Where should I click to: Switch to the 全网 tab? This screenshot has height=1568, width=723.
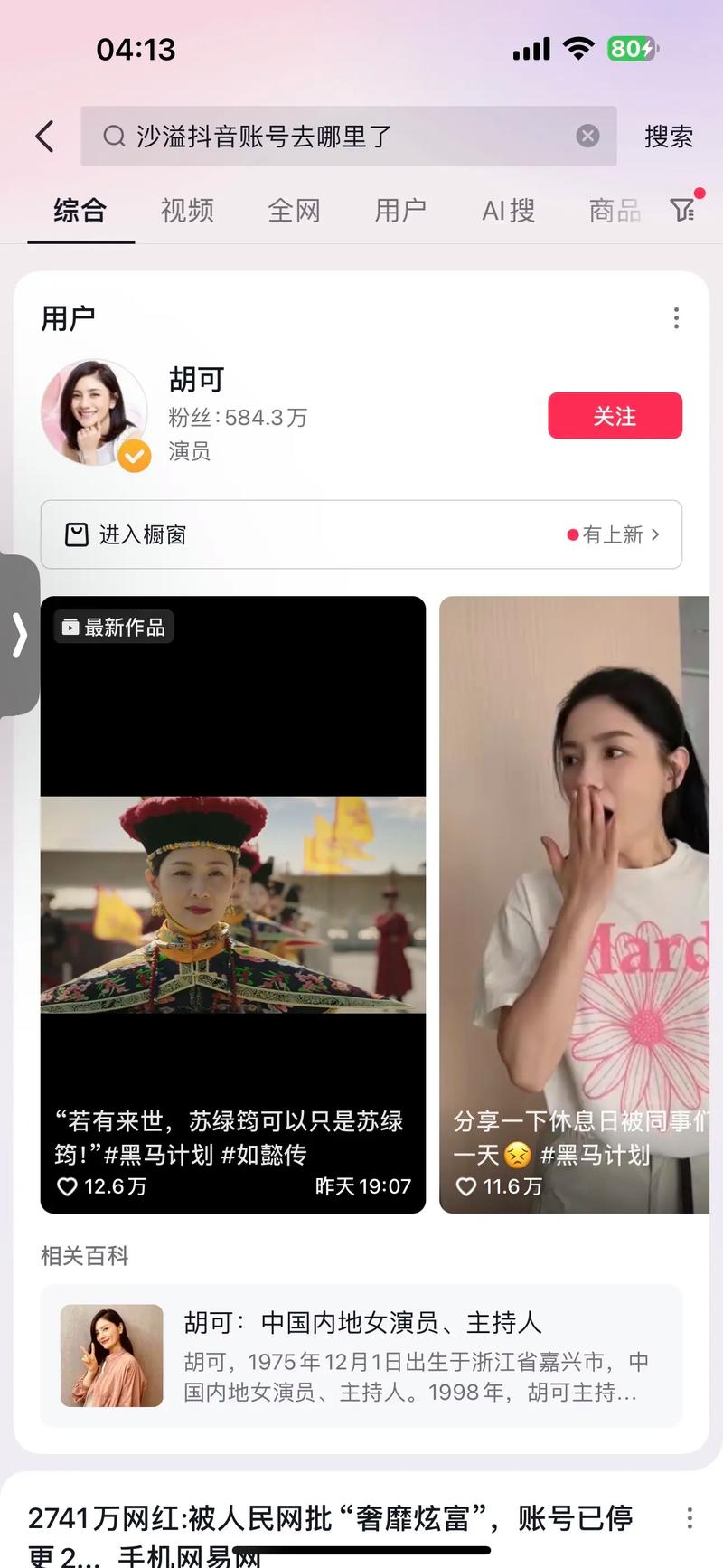click(x=294, y=211)
